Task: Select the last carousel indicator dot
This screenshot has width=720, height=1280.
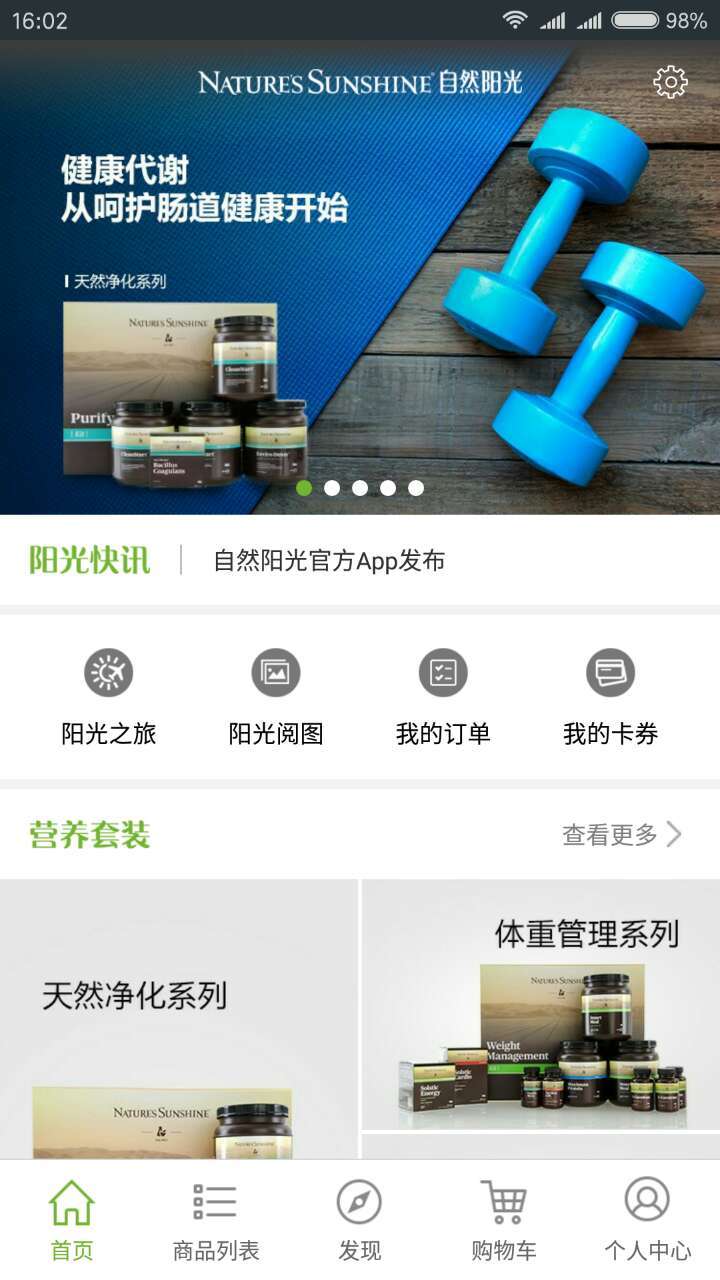Action: (417, 488)
